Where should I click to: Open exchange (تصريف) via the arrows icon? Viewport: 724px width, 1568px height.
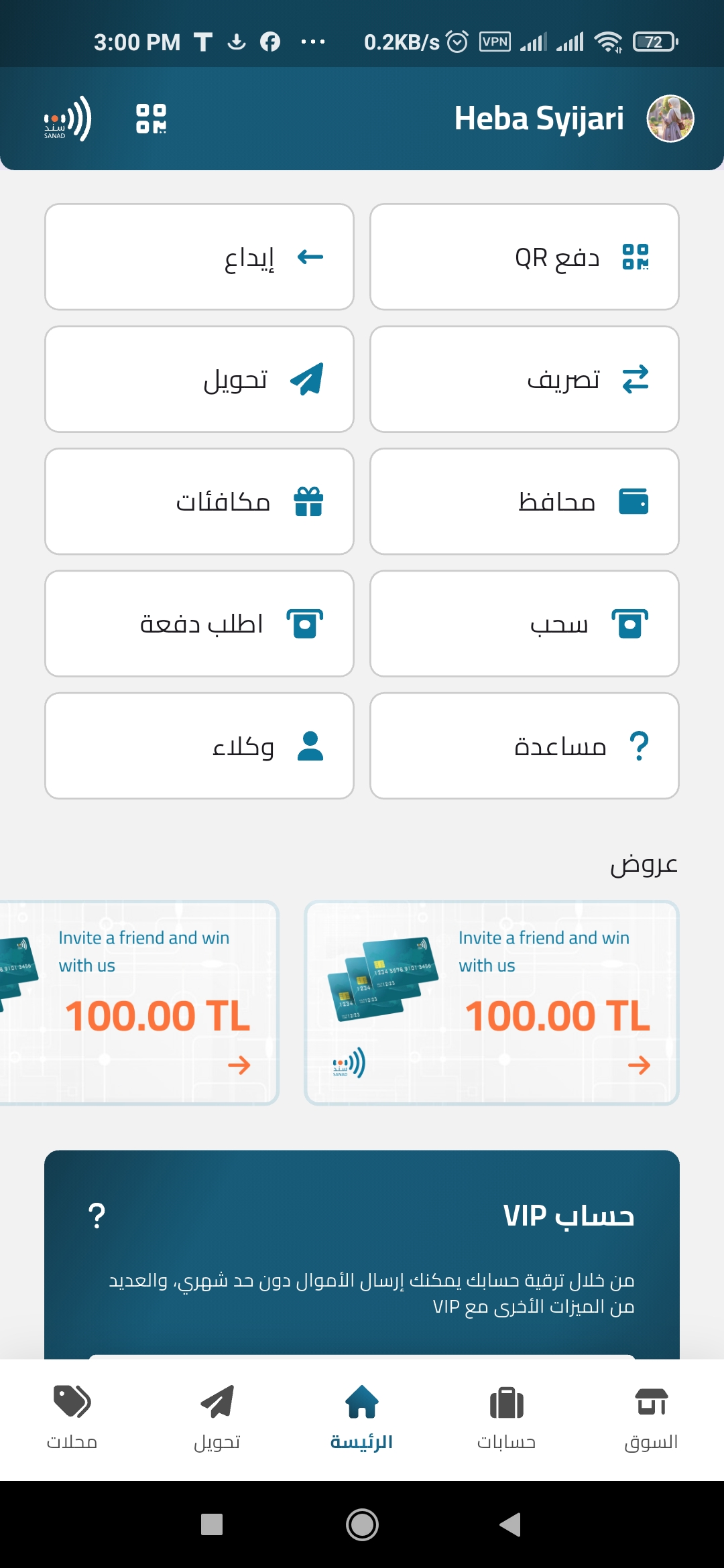pyautogui.click(x=636, y=378)
